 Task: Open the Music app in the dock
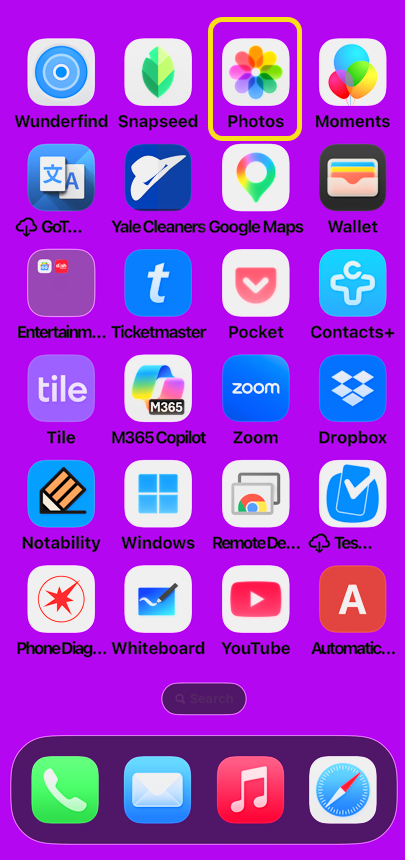(250, 790)
